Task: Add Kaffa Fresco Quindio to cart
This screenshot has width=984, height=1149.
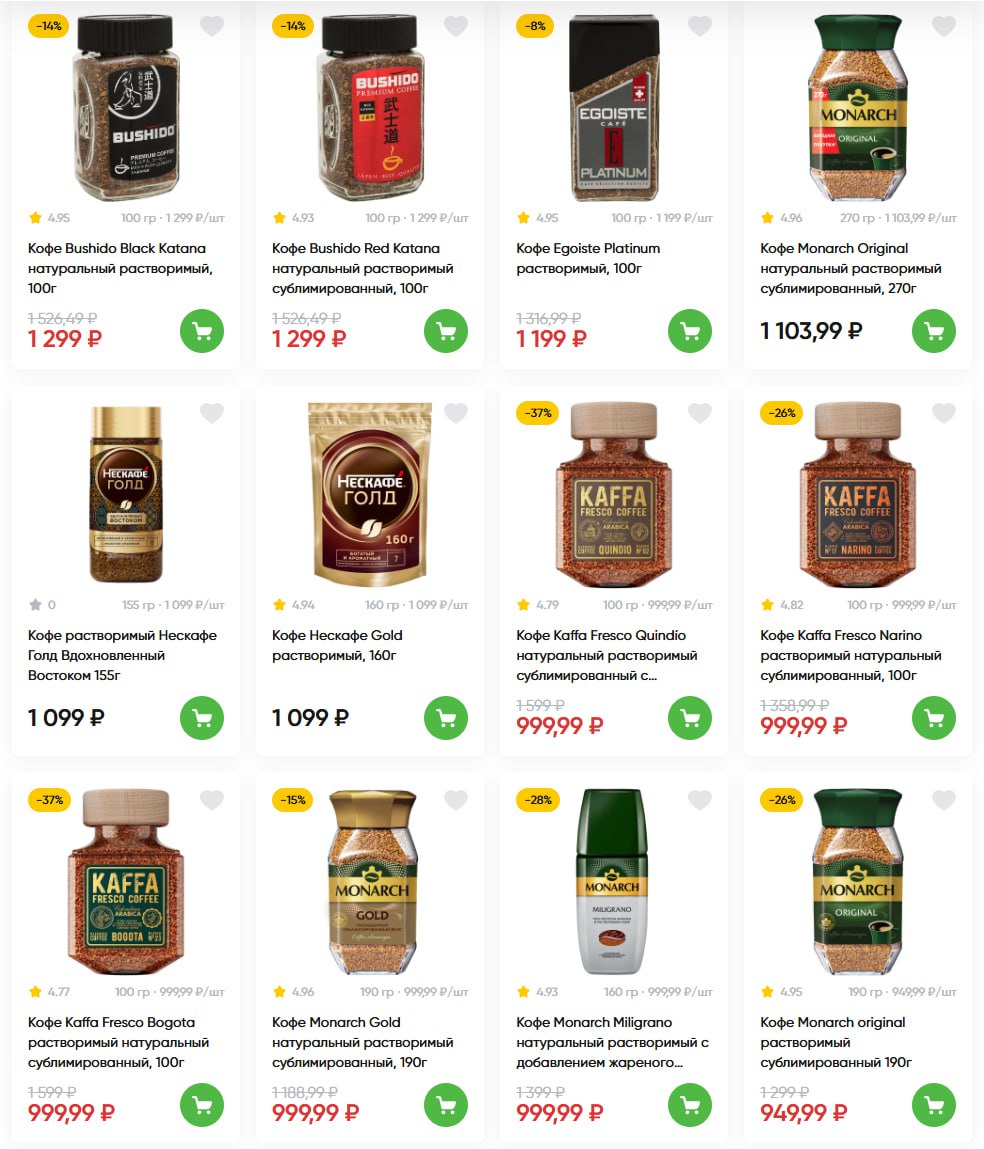Action: point(690,718)
